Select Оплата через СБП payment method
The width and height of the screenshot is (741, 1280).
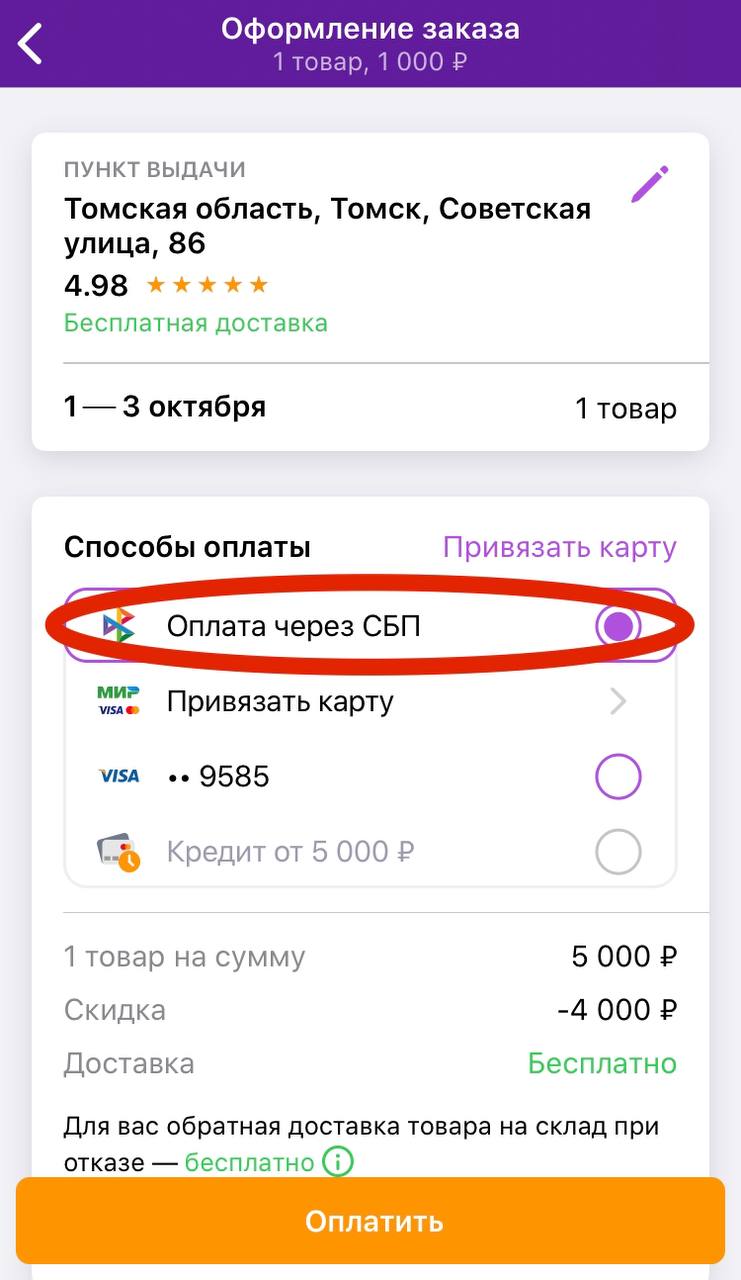click(x=370, y=626)
